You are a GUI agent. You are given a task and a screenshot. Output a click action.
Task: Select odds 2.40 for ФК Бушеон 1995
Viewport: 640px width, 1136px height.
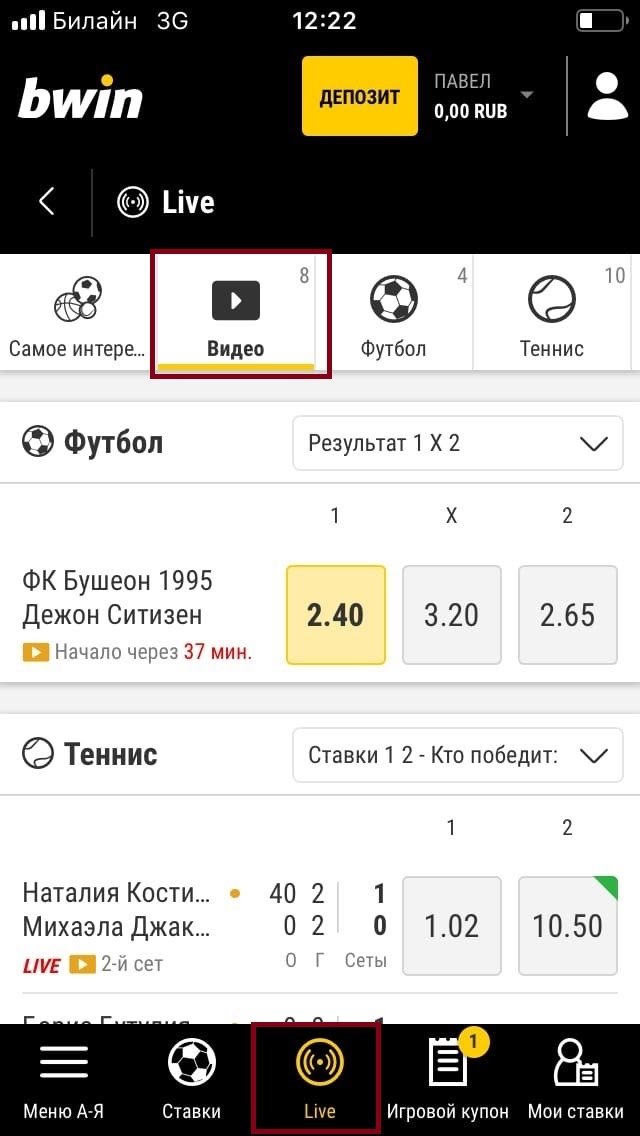click(x=335, y=615)
